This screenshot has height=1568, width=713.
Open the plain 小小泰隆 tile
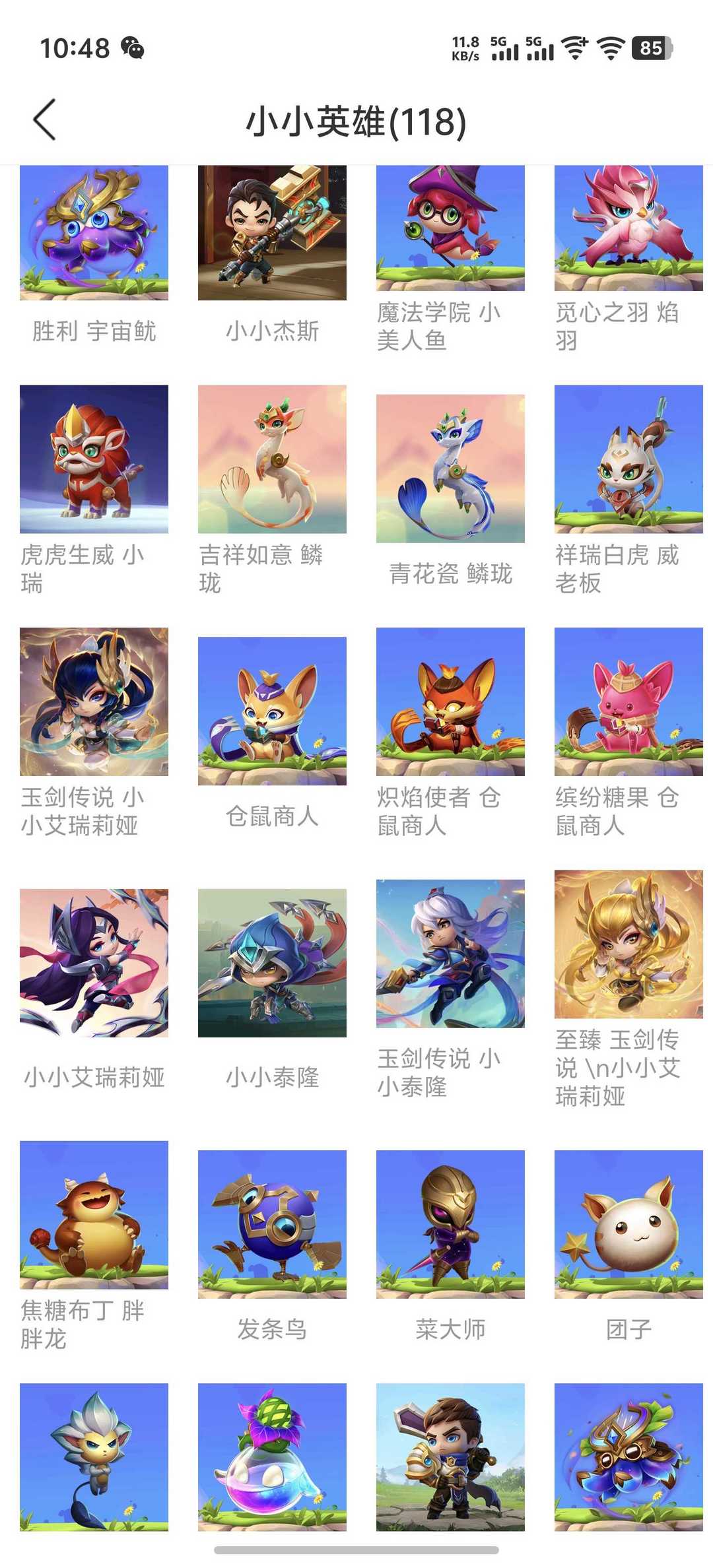(272, 963)
